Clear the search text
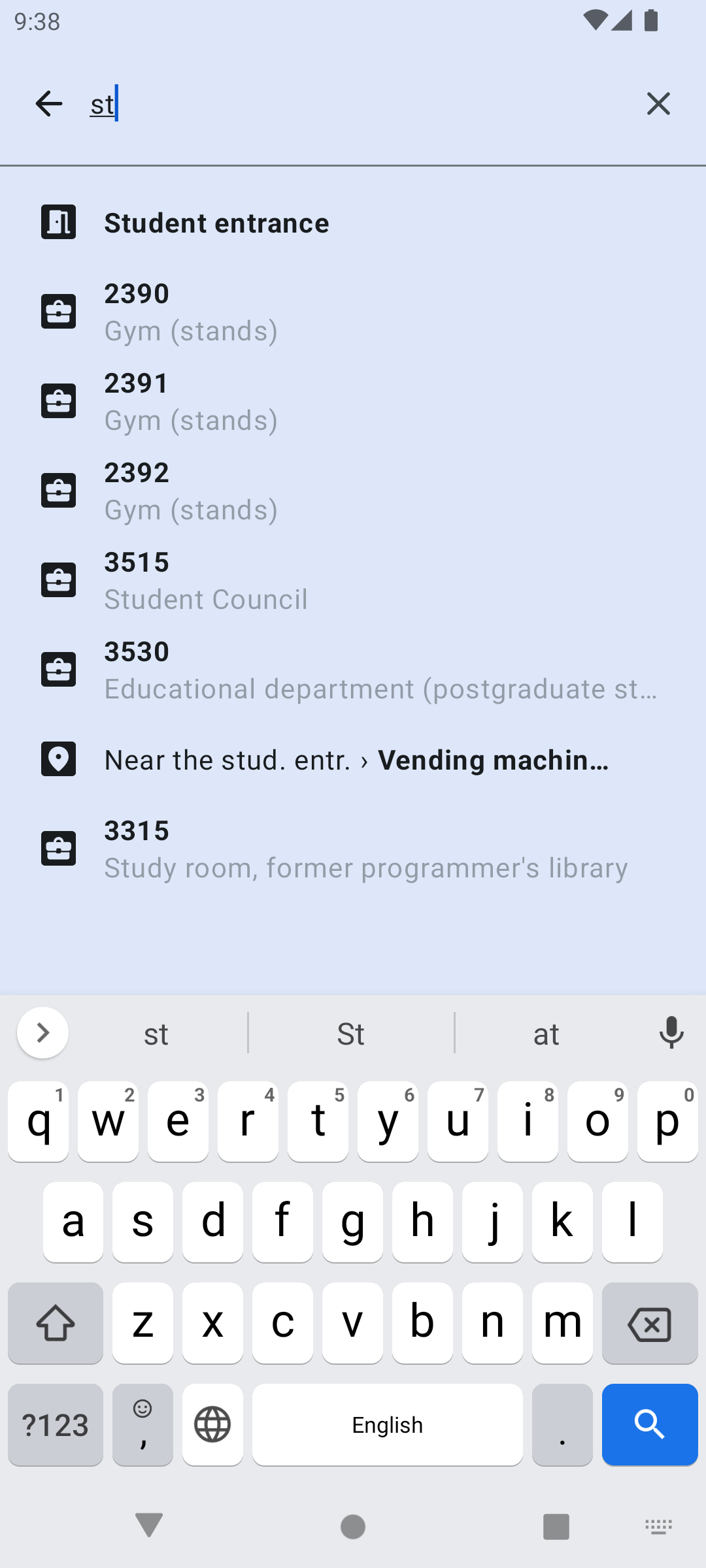Viewport: 706px width, 1568px height. pos(658,104)
